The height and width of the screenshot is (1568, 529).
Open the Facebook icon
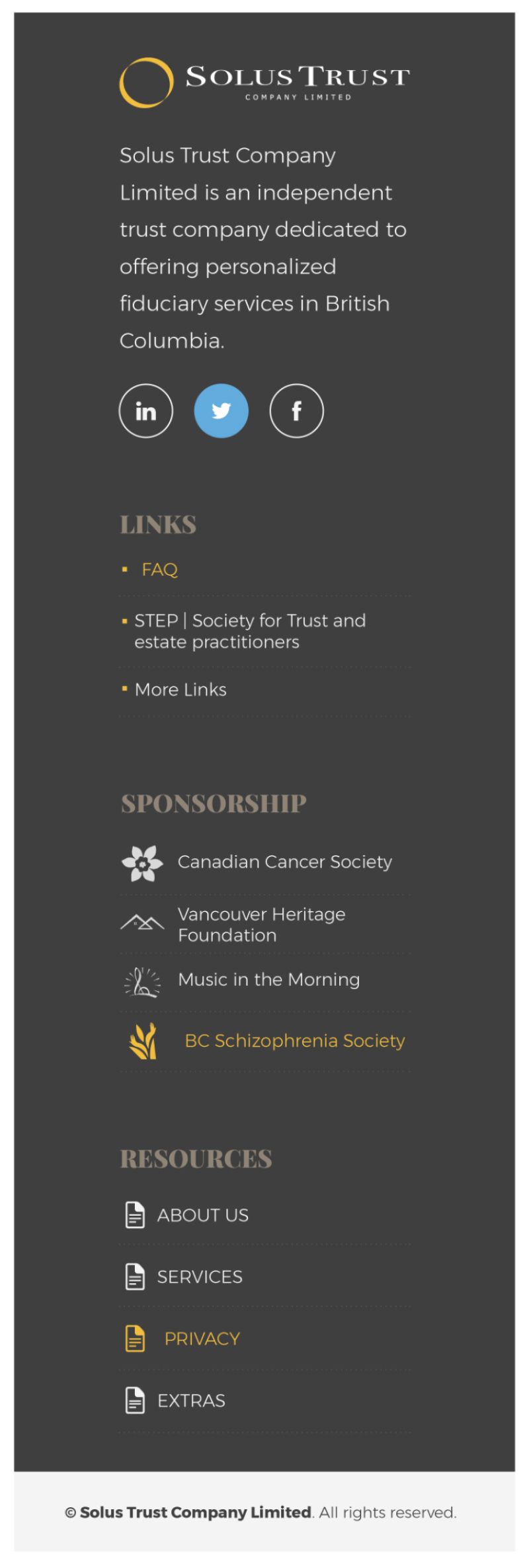pos(297,410)
